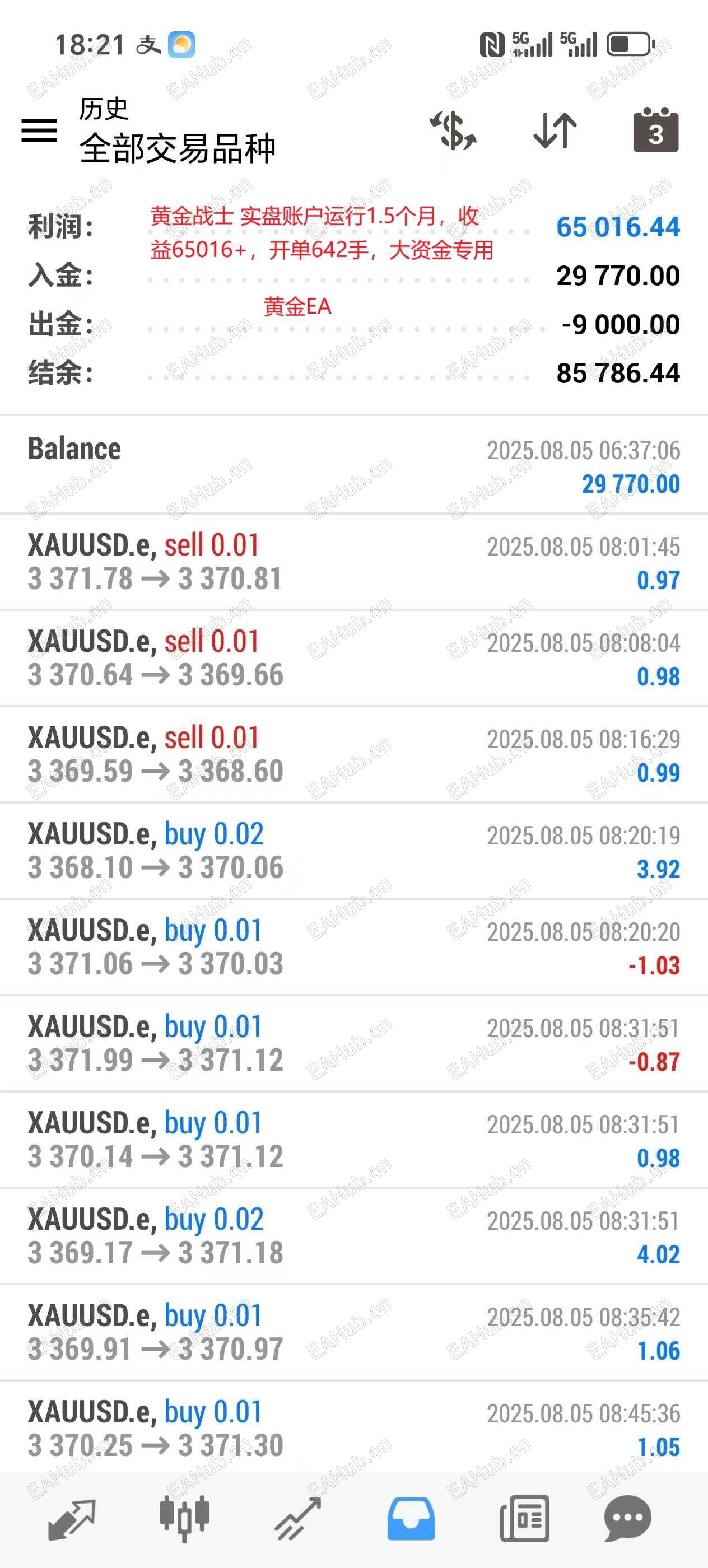
Task: Expand the losing buy trade of -1.03
Action: [x=353, y=947]
